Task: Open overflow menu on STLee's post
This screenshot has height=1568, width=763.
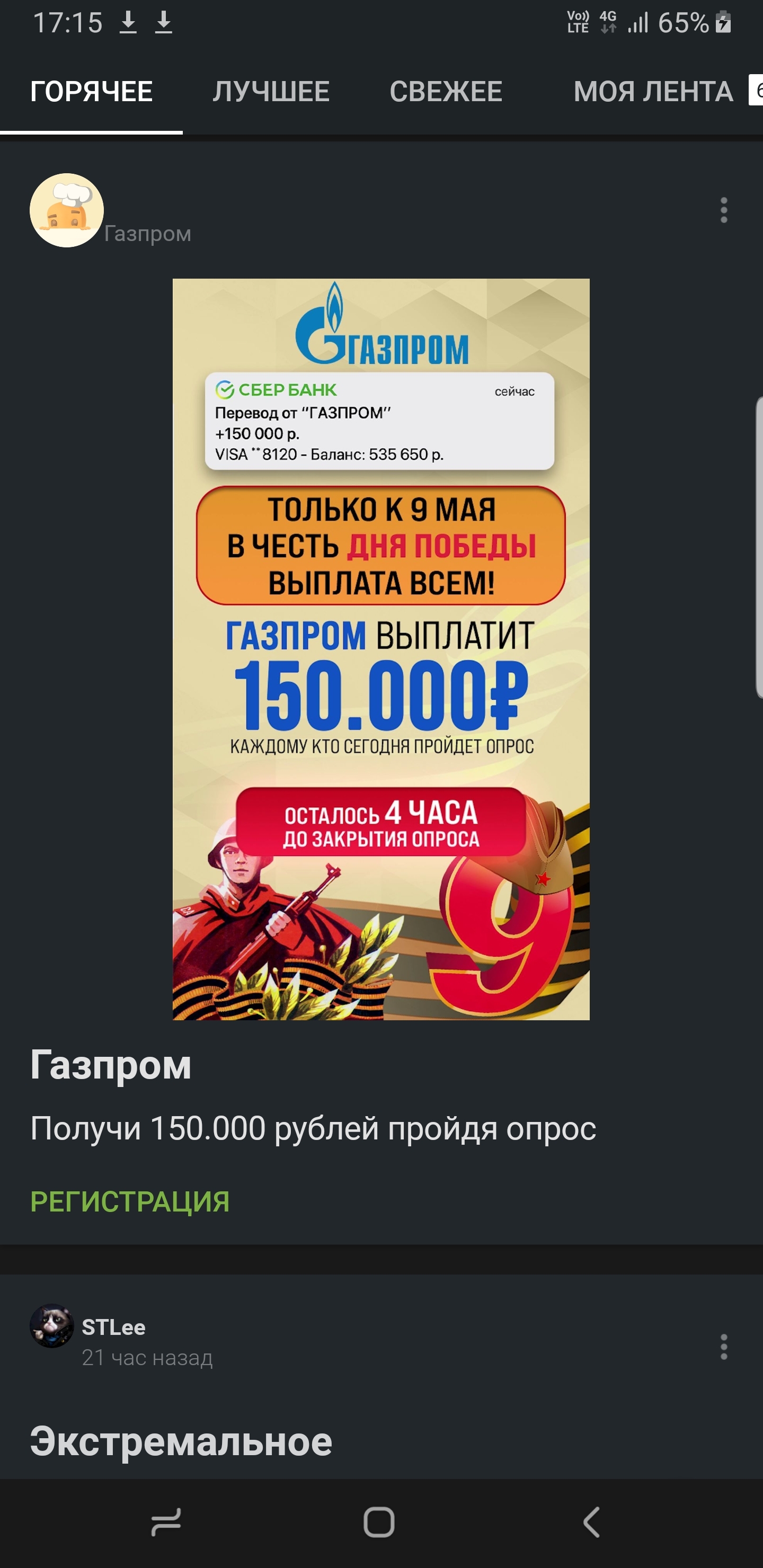Action: (723, 1347)
